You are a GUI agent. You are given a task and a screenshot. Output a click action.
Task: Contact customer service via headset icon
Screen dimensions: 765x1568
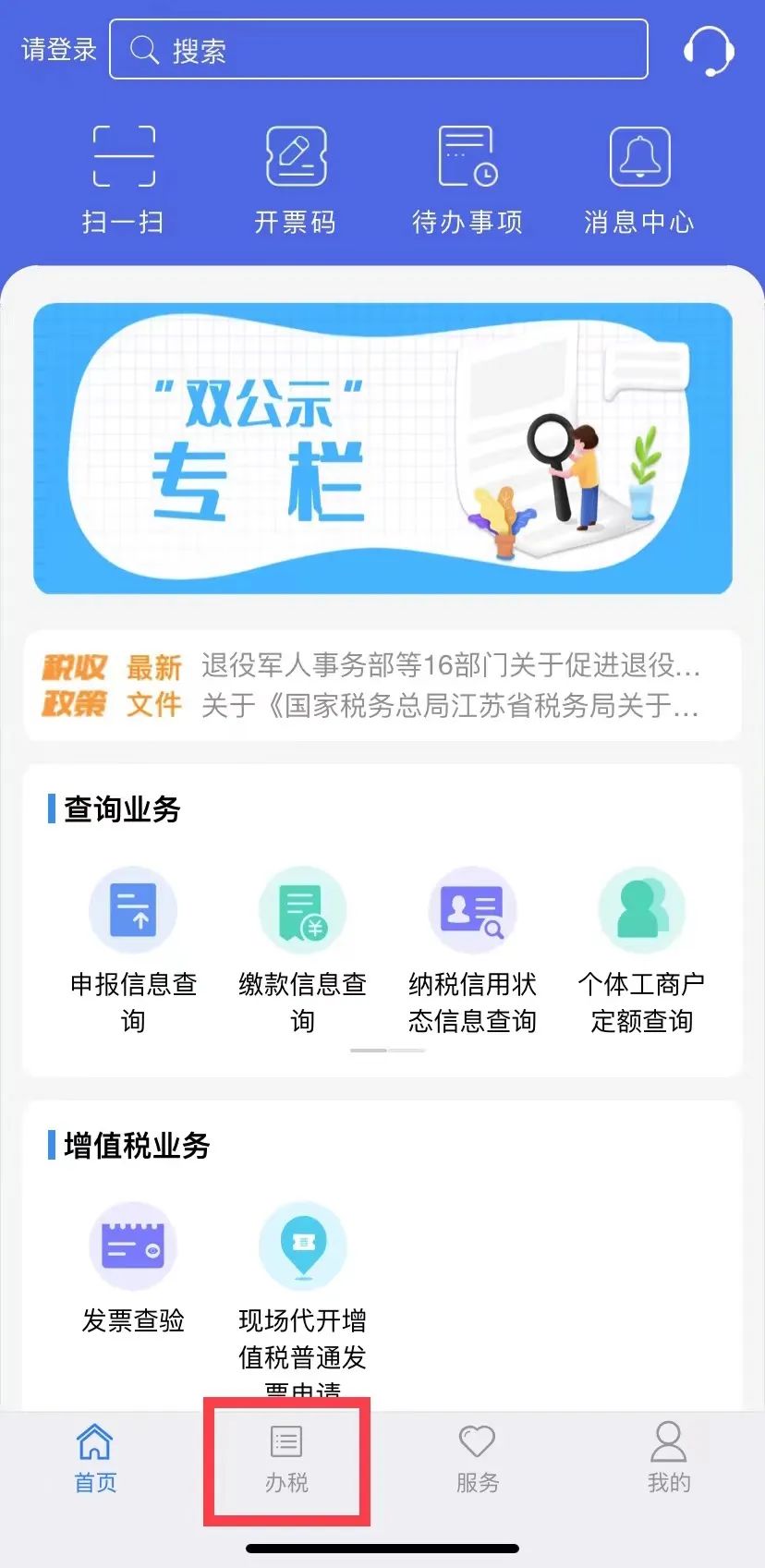pyautogui.click(x=709, y=50)
